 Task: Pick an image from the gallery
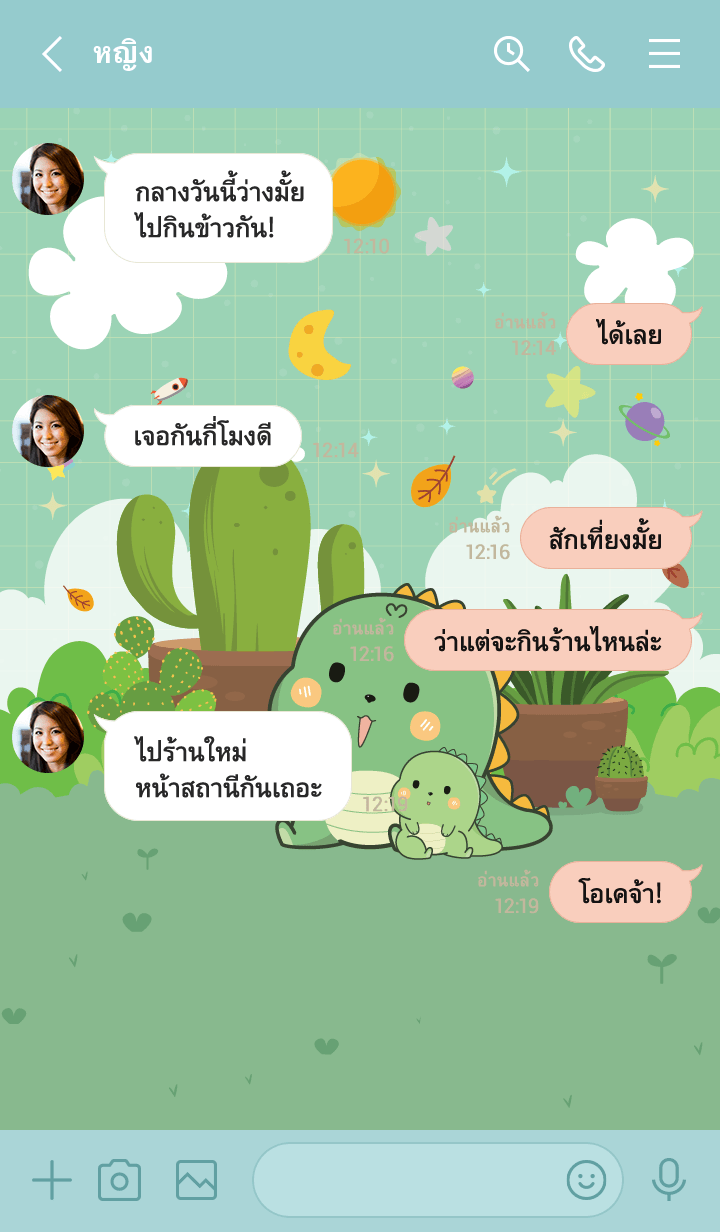[x=196, y=1180]
